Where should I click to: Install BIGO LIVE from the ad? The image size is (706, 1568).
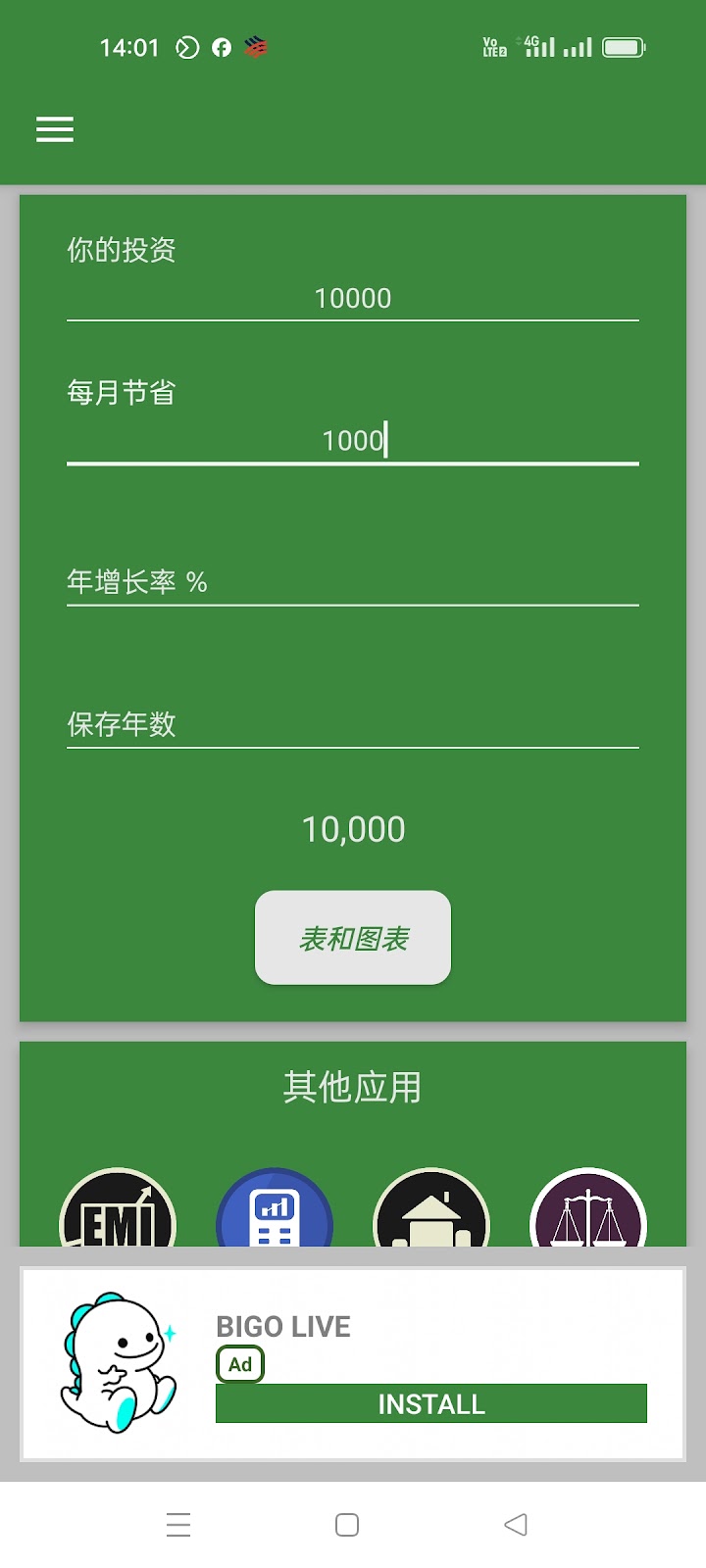[431, 1403]
